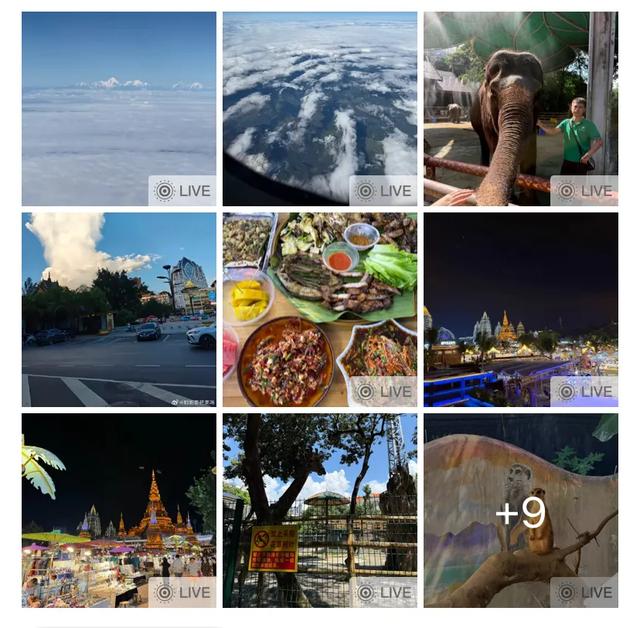This screenshot has height=628, width=640.
Task: Open the +9 tile for more photos
Action: click(x=520, y=512)
